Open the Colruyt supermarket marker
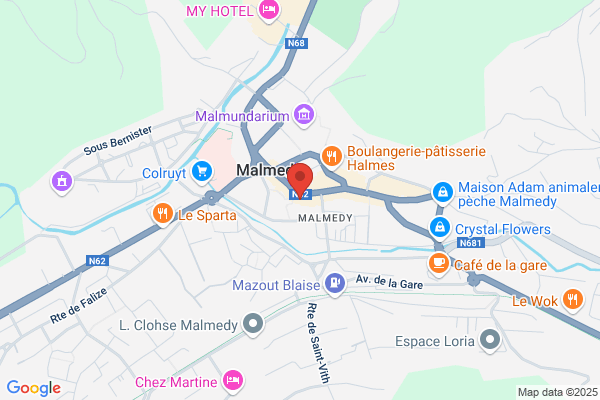The image size is (600, 400). 202,172
